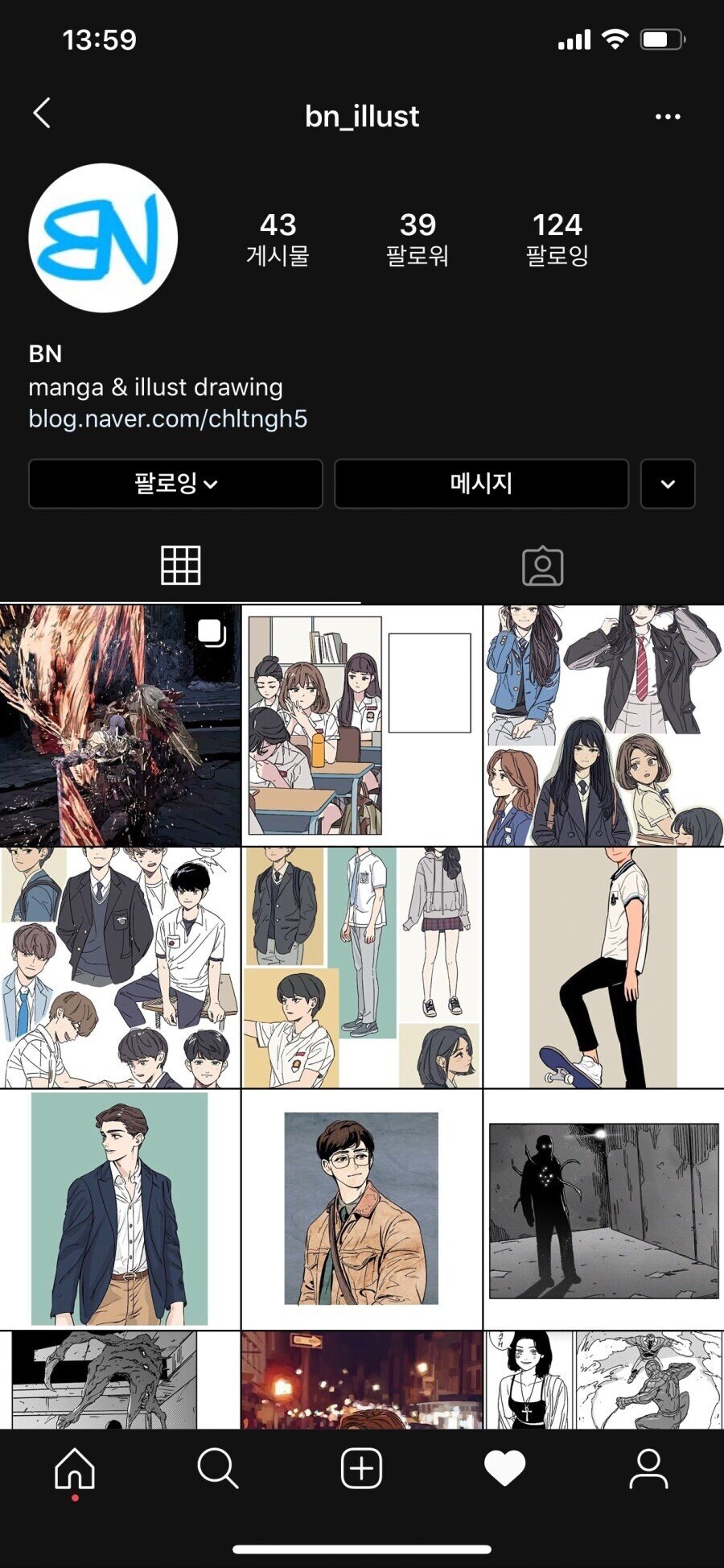Open the 팔로잉 following dropdown button
724x1568 pixels.
[x=175, y=484]
